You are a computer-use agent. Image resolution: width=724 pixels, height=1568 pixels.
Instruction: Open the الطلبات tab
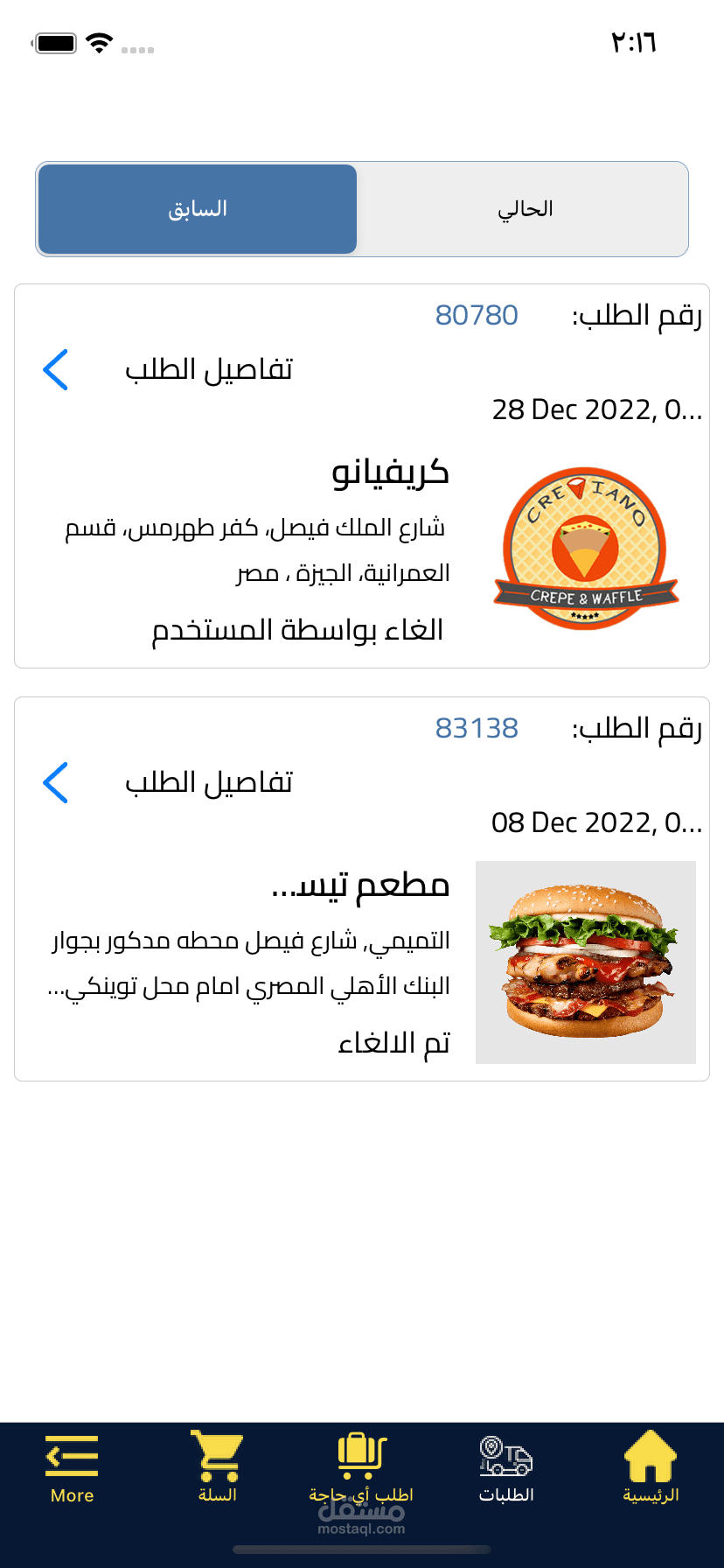pos(506,1467)
